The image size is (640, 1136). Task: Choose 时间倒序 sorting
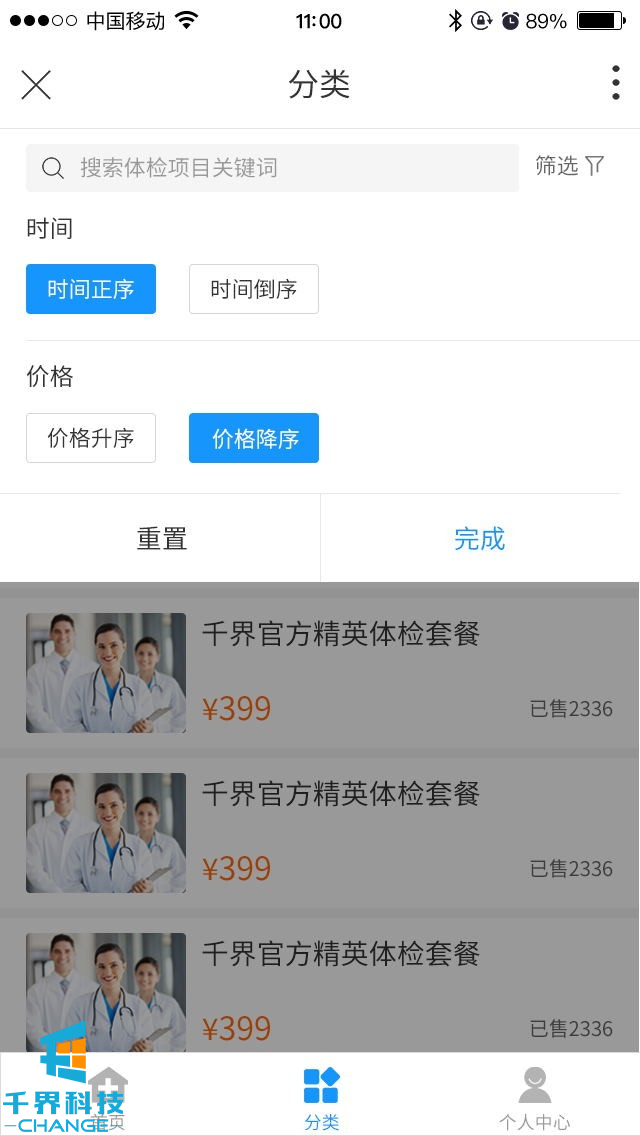pyautogui.click(x=254, y=289)
